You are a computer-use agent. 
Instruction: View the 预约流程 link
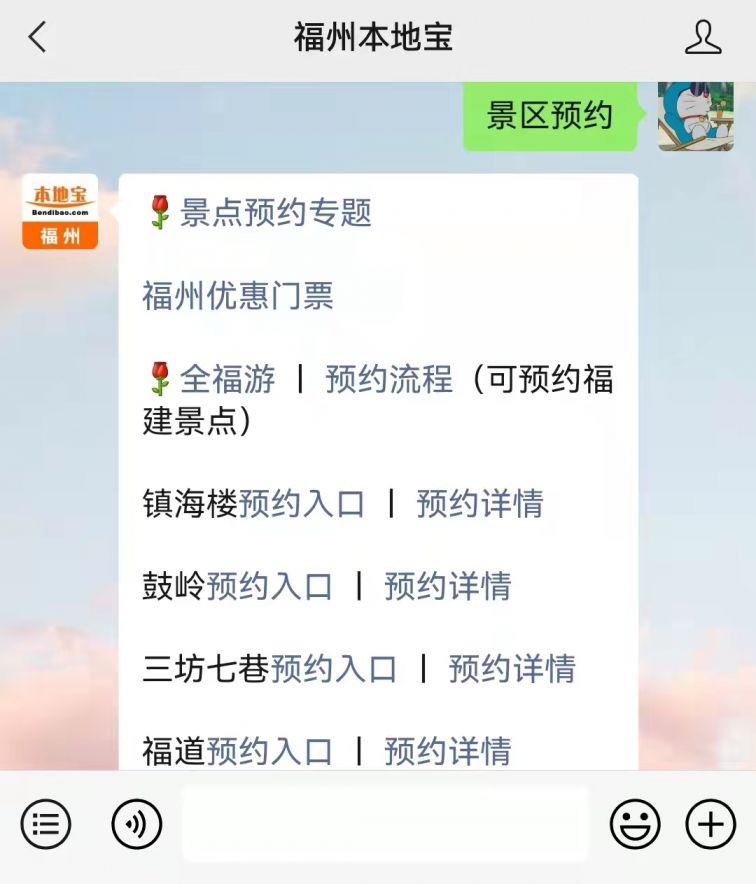(x=389, y=379)
